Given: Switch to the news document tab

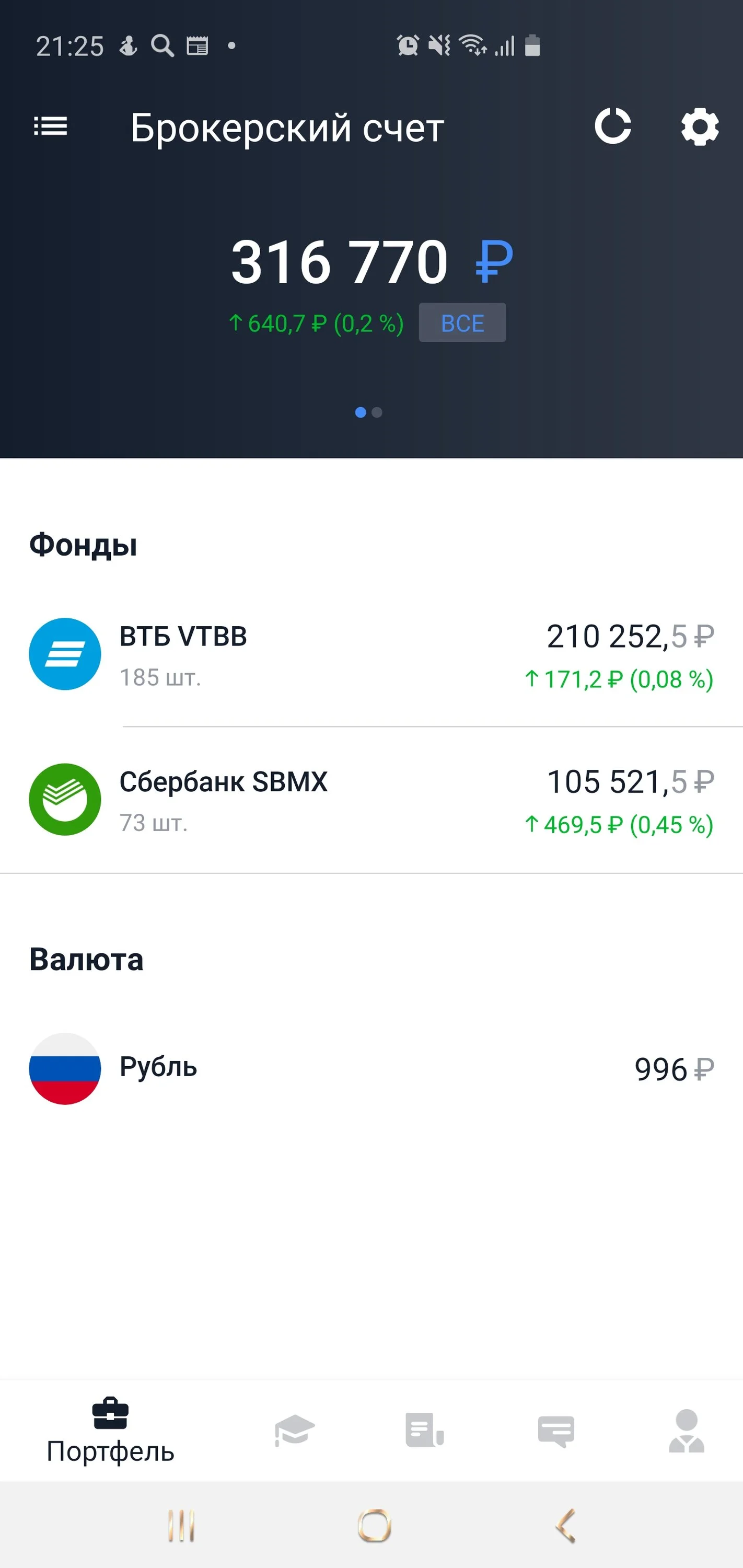Looking at the screenshot, I should tap(424, 1430).
